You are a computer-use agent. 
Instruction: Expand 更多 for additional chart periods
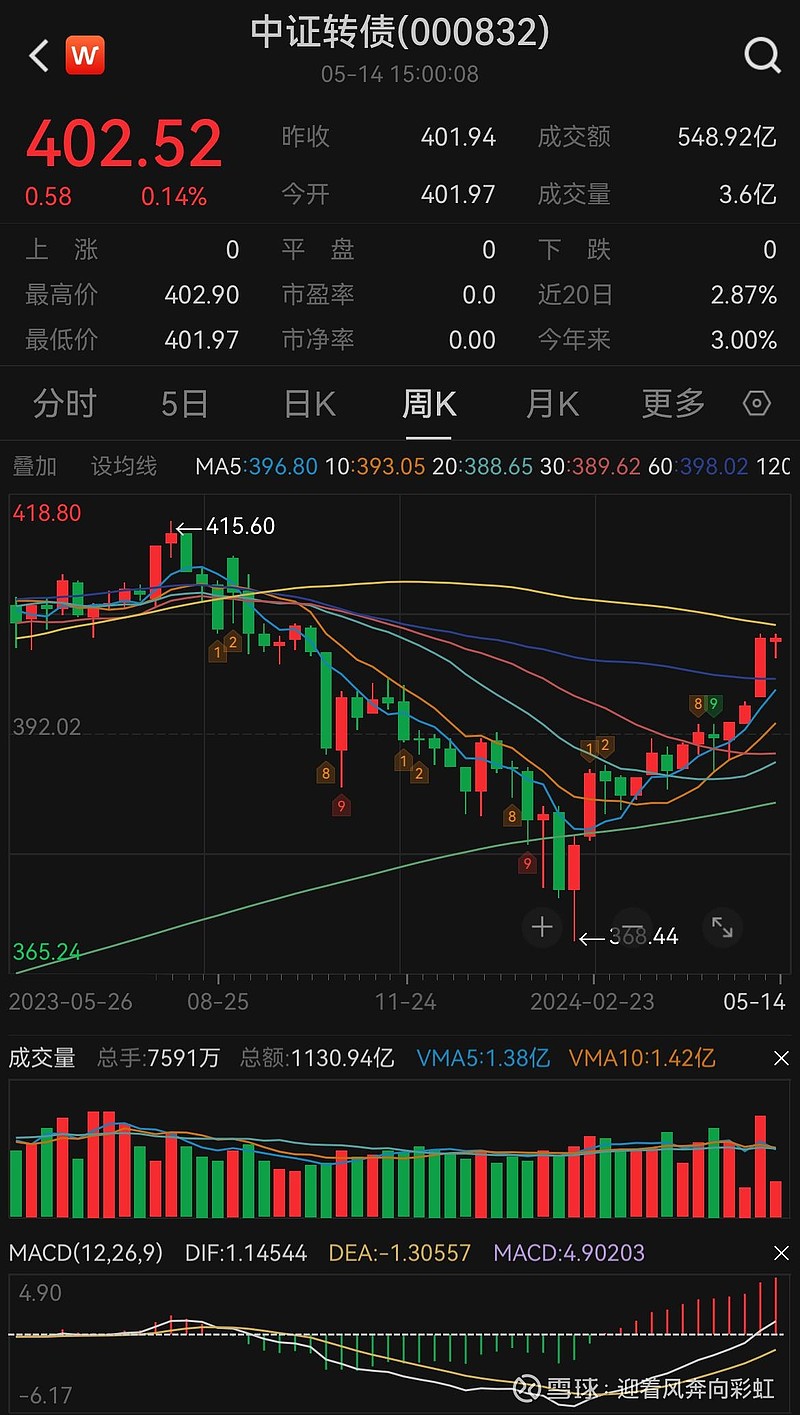[x=671, y=403]
